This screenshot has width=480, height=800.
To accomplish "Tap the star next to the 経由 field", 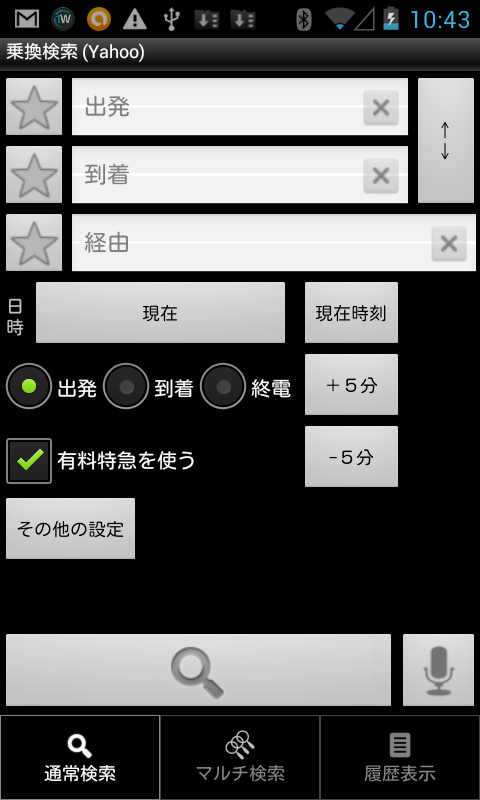I will point(34,242).
